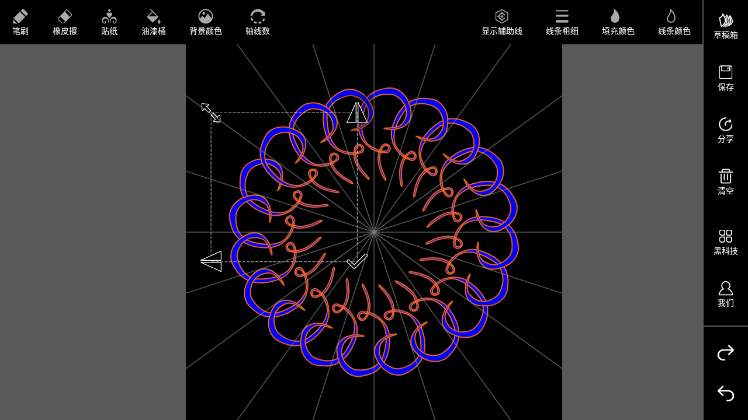Pick a 填充颜色 fill color
This screenshot has height=420, width=748.
pyautogui.click(x=617, y=21)
